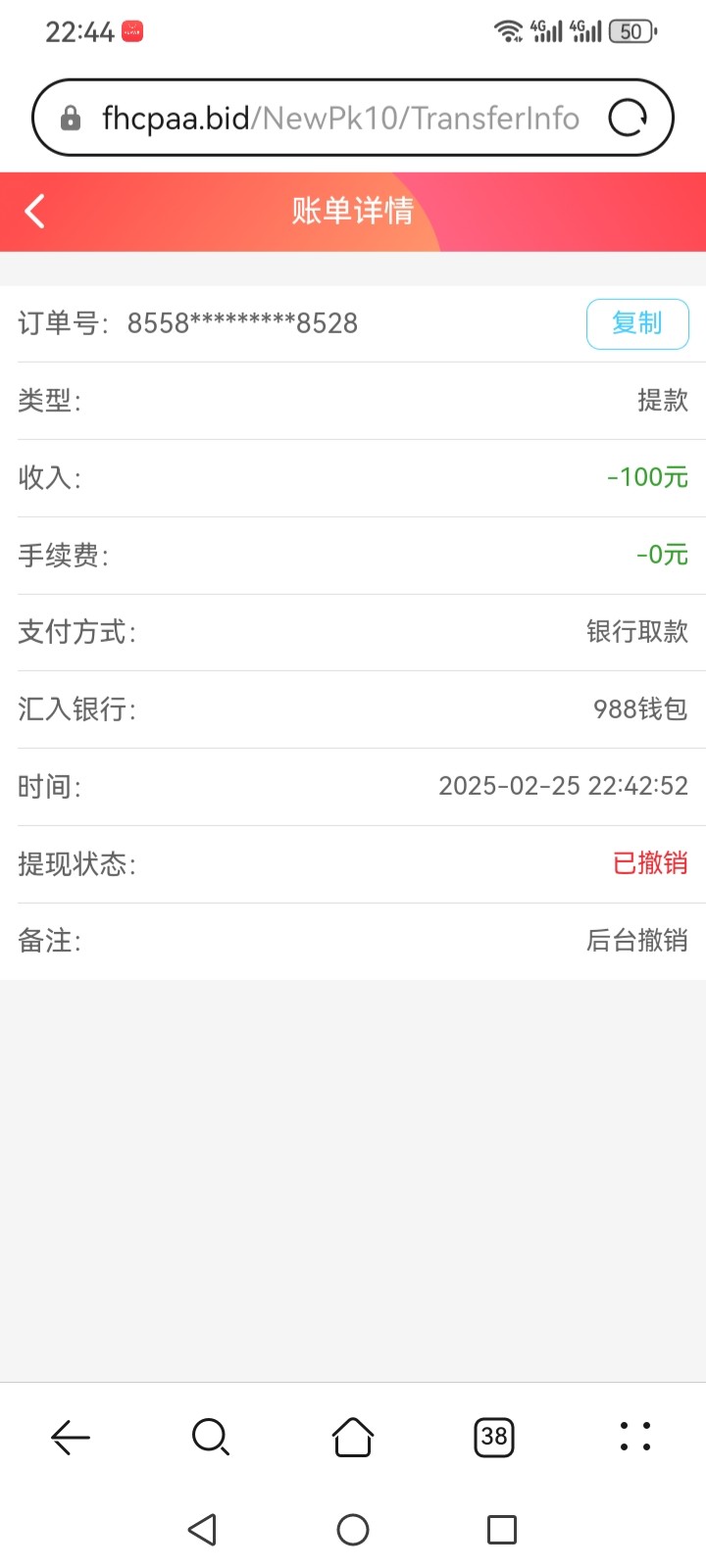Image resolution: width=706 pixels, height=1568 pixels.
Task: Reload the page in the address bar
Action: 628,119
